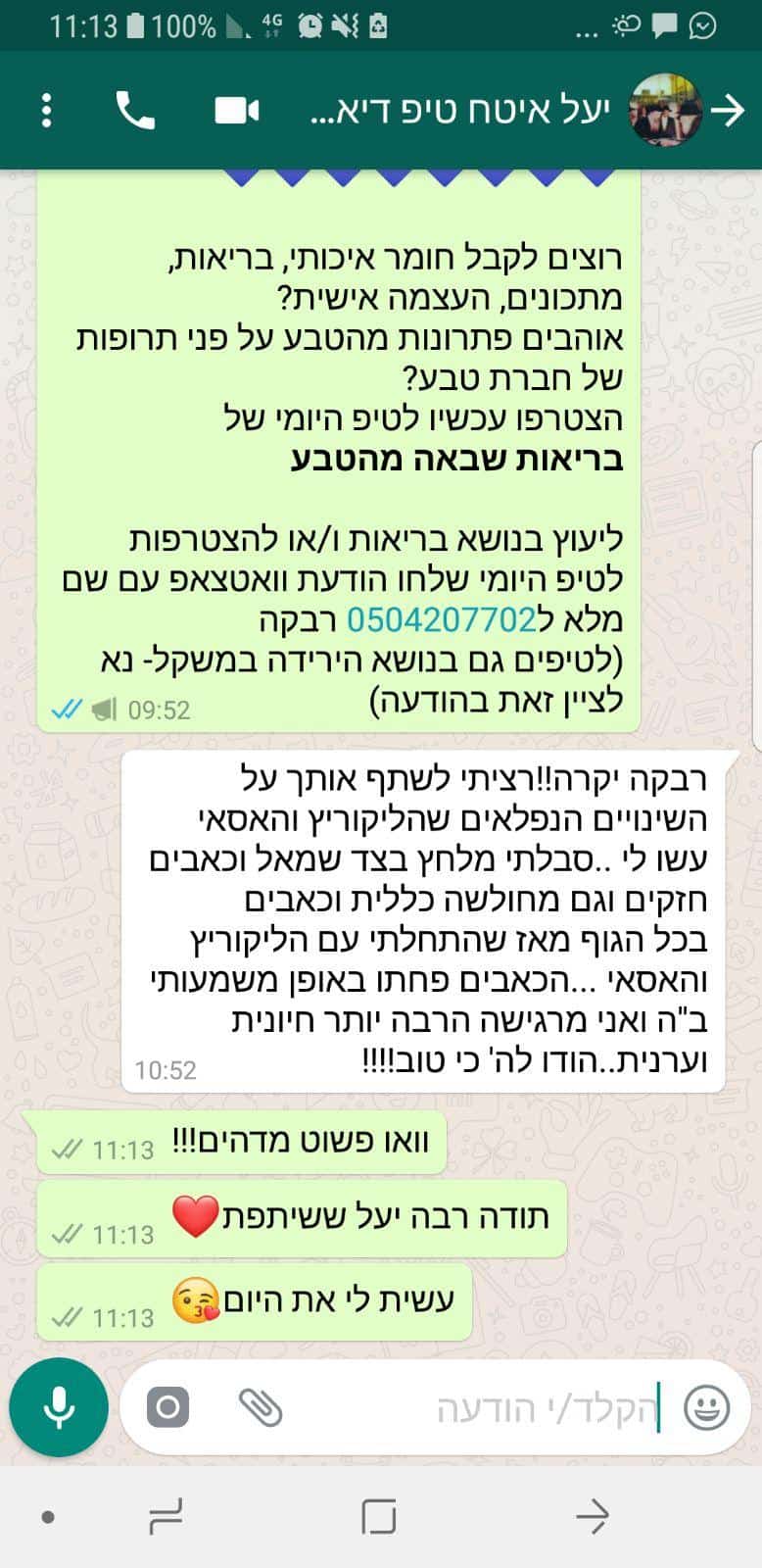Open the camera to send a photo
This screenshot has width=762, height=1568.
tap(168, 1408)
